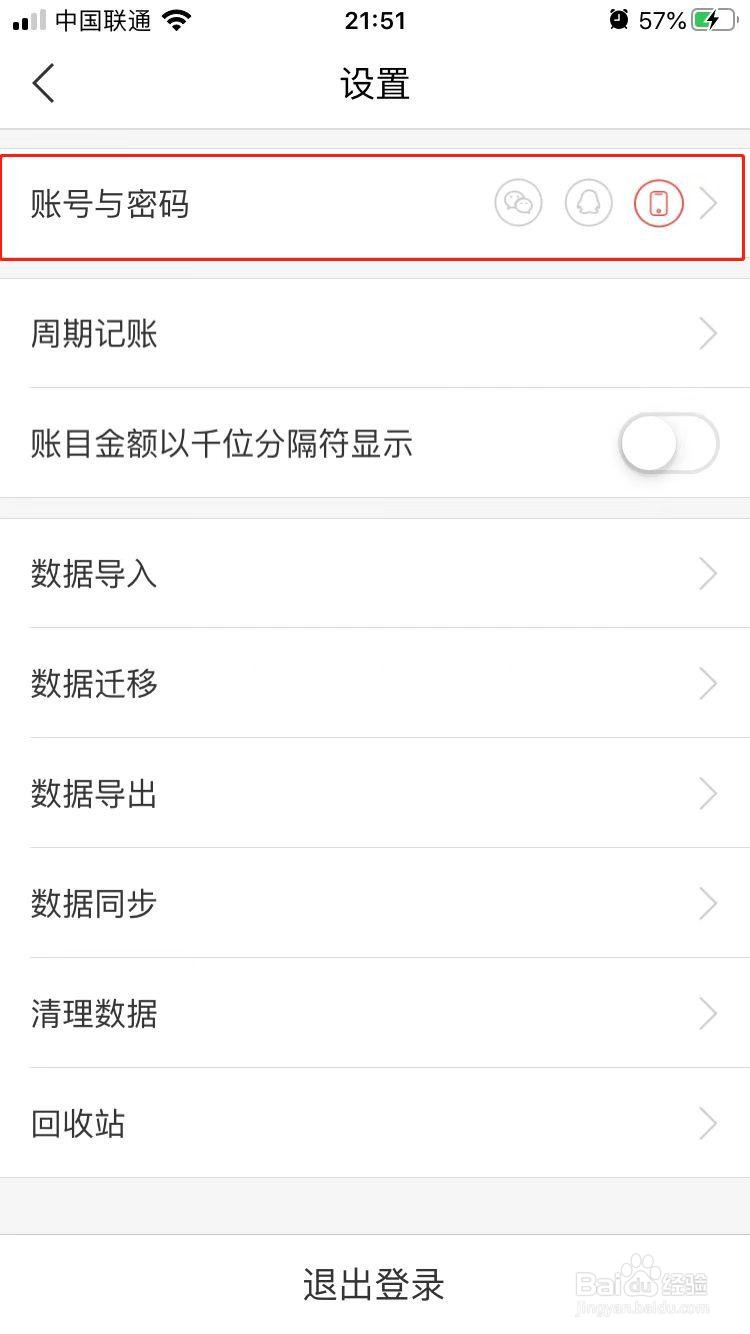This screenshot has height=1334, width=750.
Task: Tap the back arrow to leave Settings
Action: (x=43, y=84)
